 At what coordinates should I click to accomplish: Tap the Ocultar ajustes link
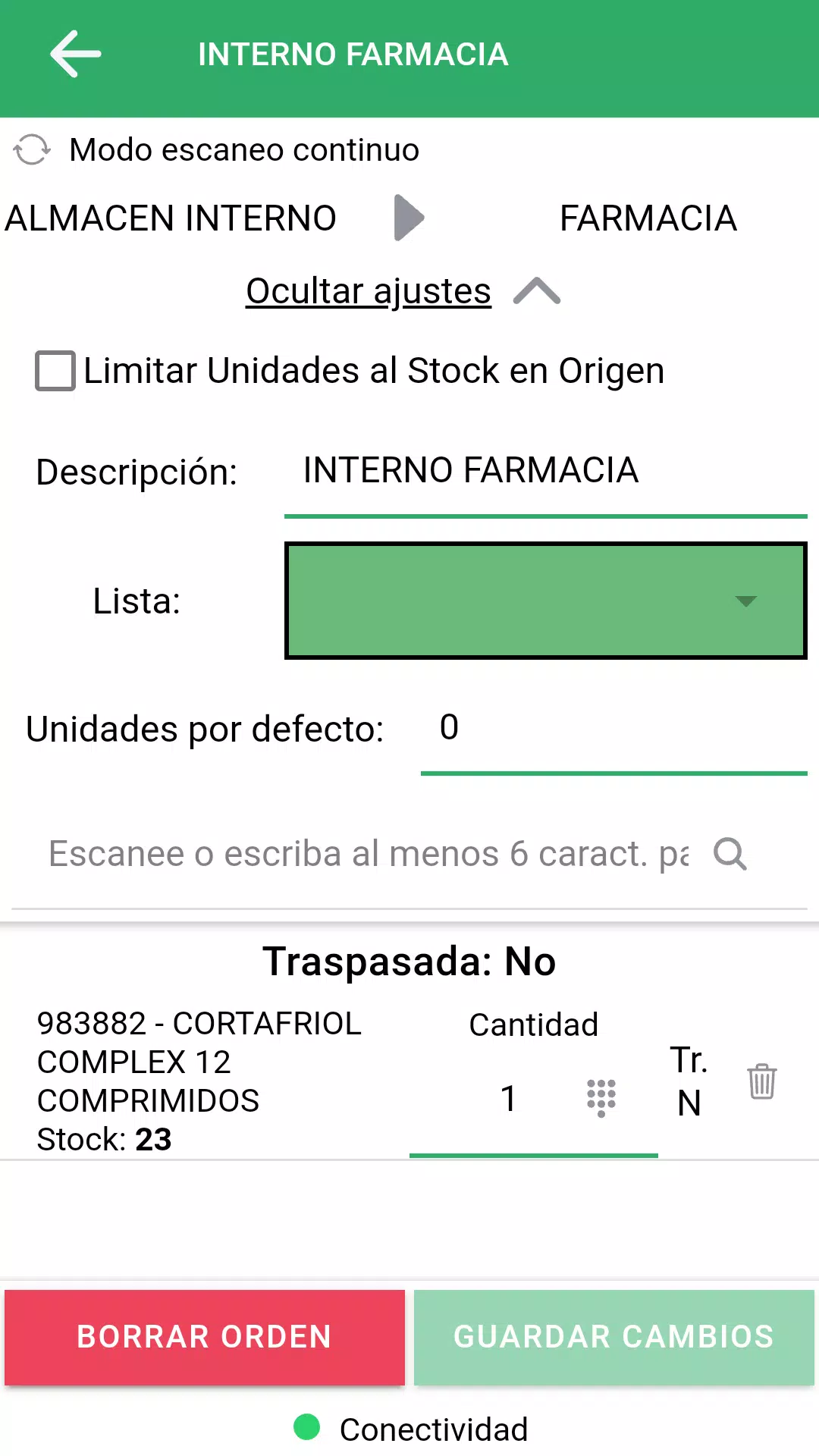point(369,291)
